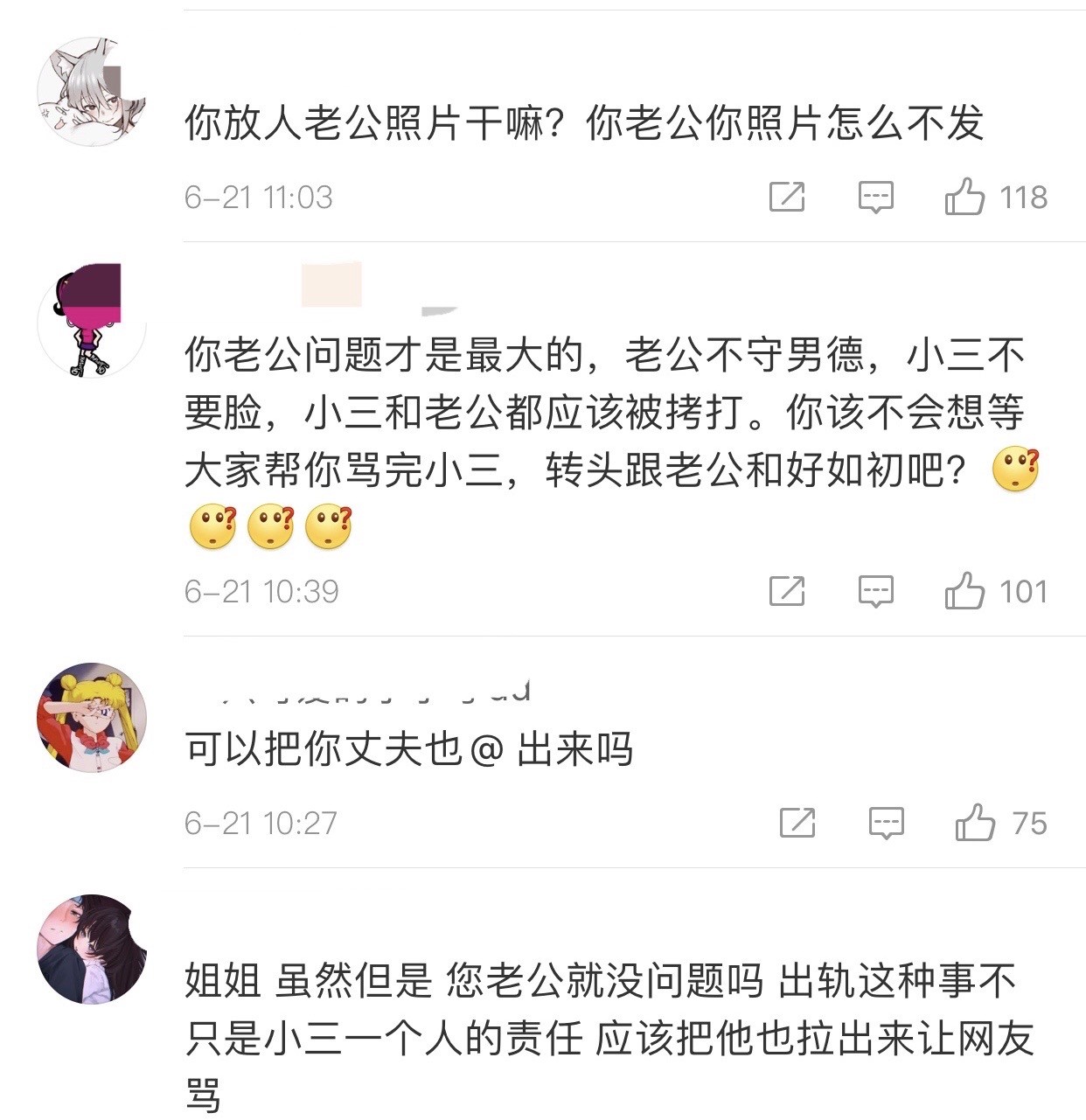Open the Sailor Moon avatar profile

click(91, 717)
